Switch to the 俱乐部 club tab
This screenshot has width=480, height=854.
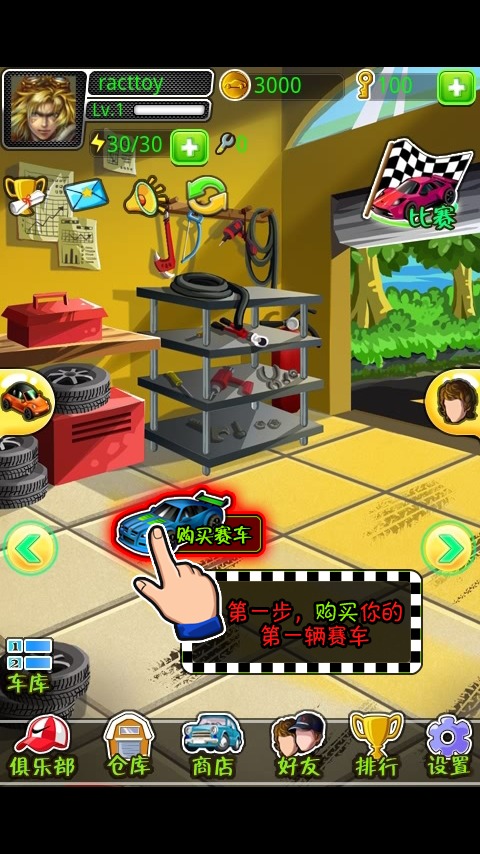click(x=42, y=746)
